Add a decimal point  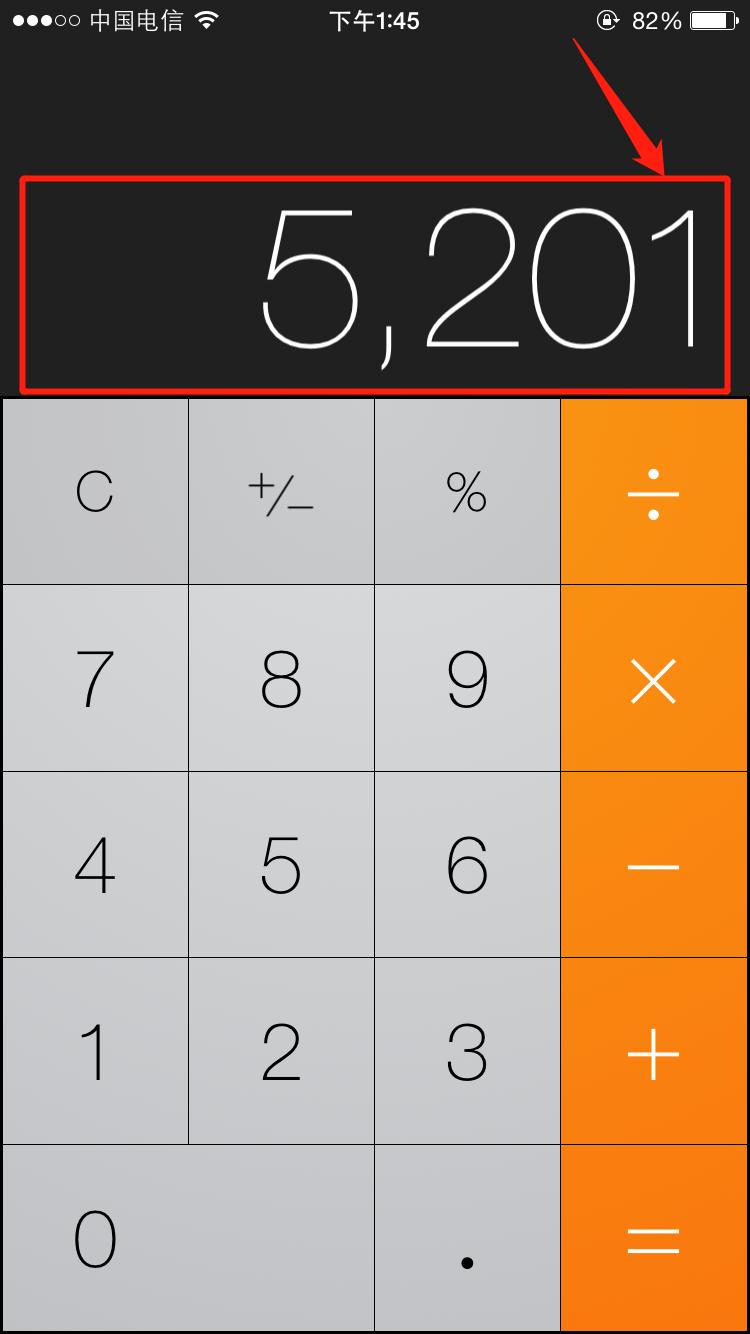pos(467,1238)
